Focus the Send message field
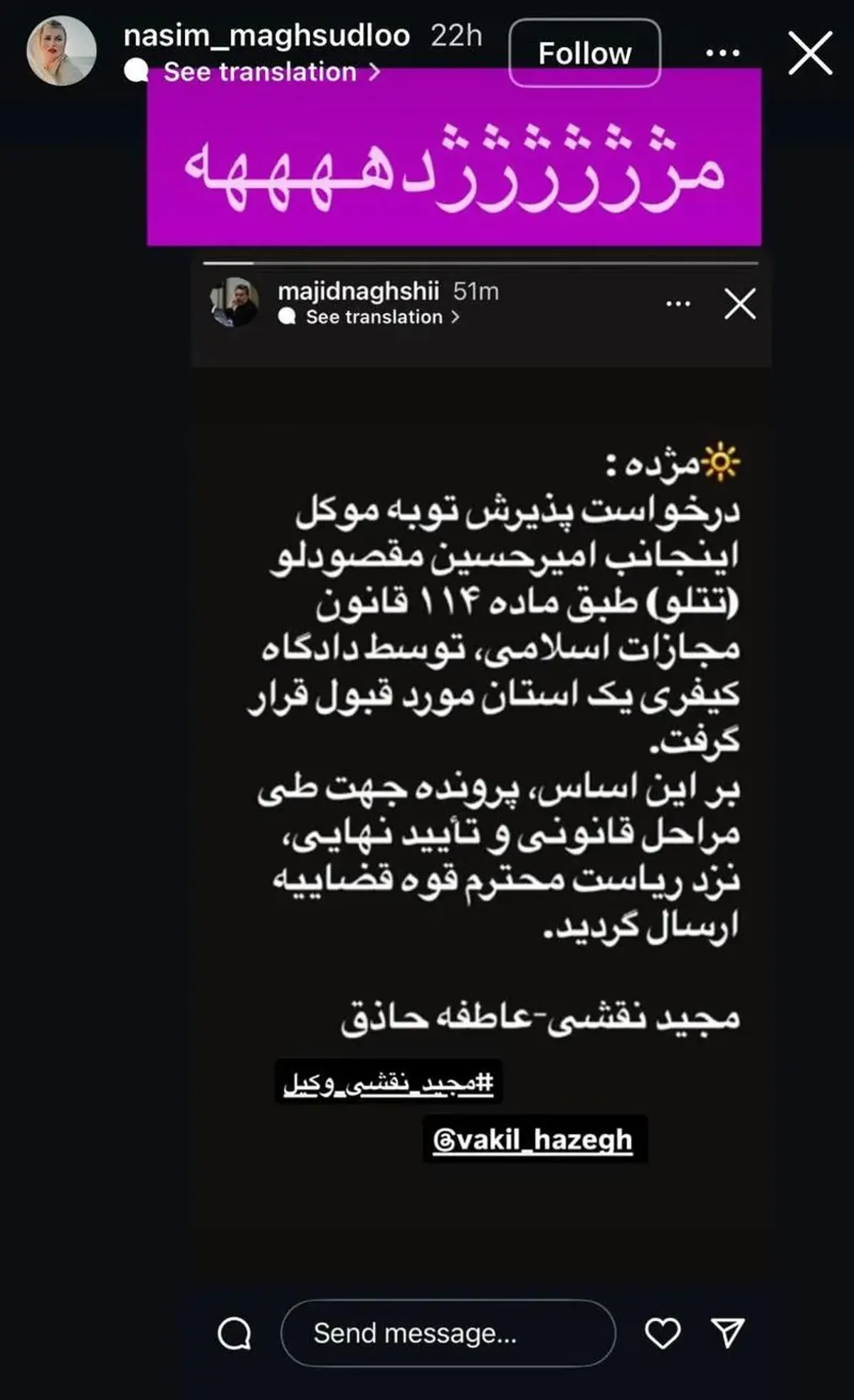This screenshot has width=854, height=1400. coord(448,1333)
